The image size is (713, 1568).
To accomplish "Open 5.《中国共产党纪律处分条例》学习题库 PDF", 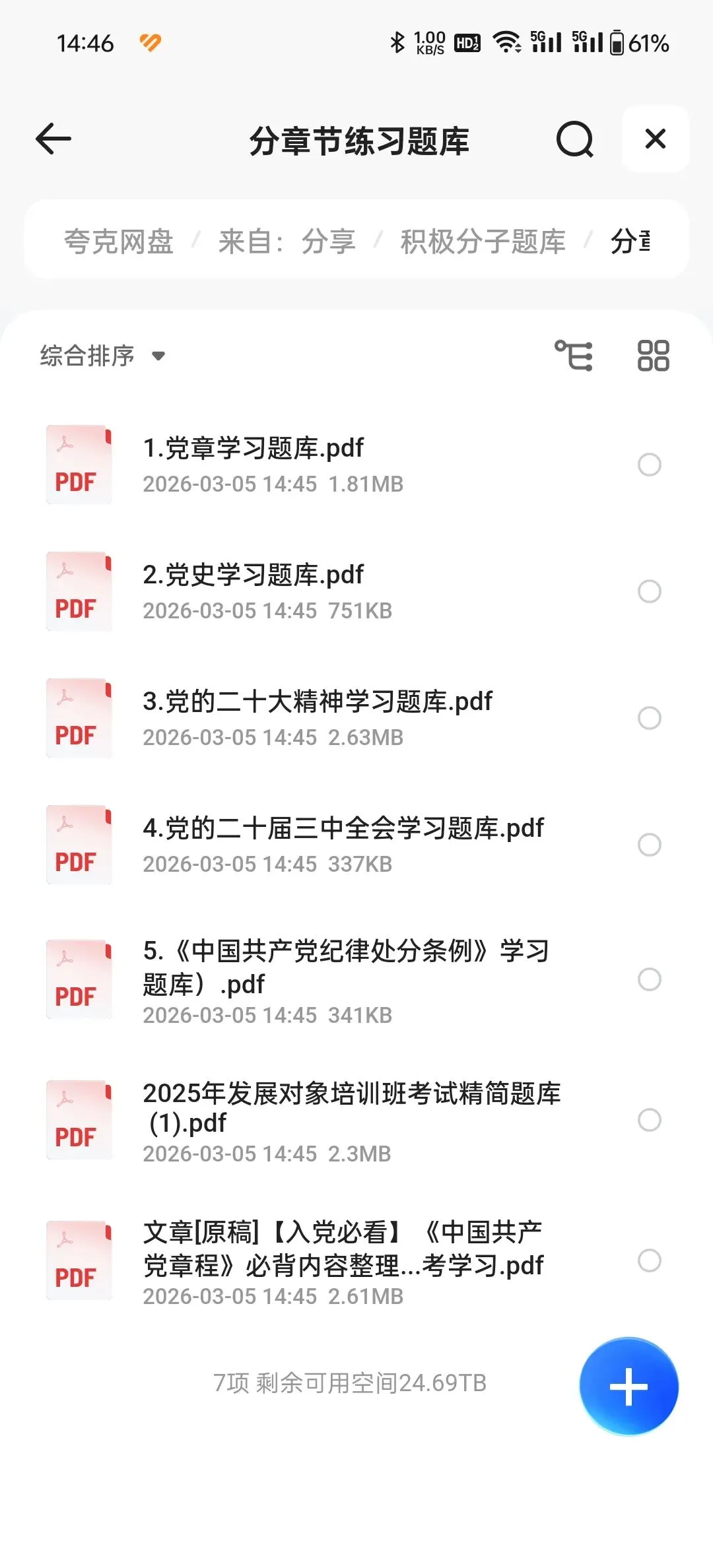I will 345,967.
